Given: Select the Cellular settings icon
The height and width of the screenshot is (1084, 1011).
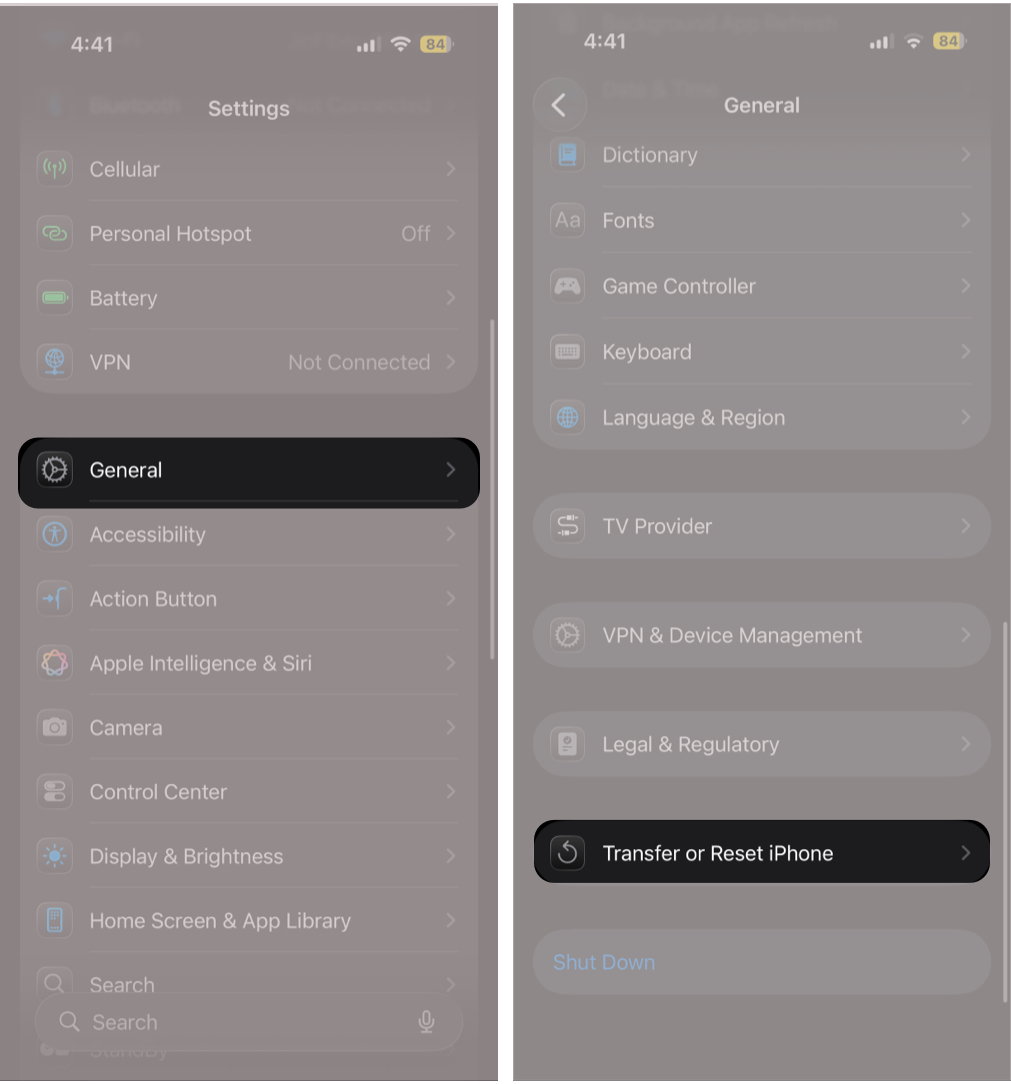Looking at the screenshot, I should [x=54, y=169].
